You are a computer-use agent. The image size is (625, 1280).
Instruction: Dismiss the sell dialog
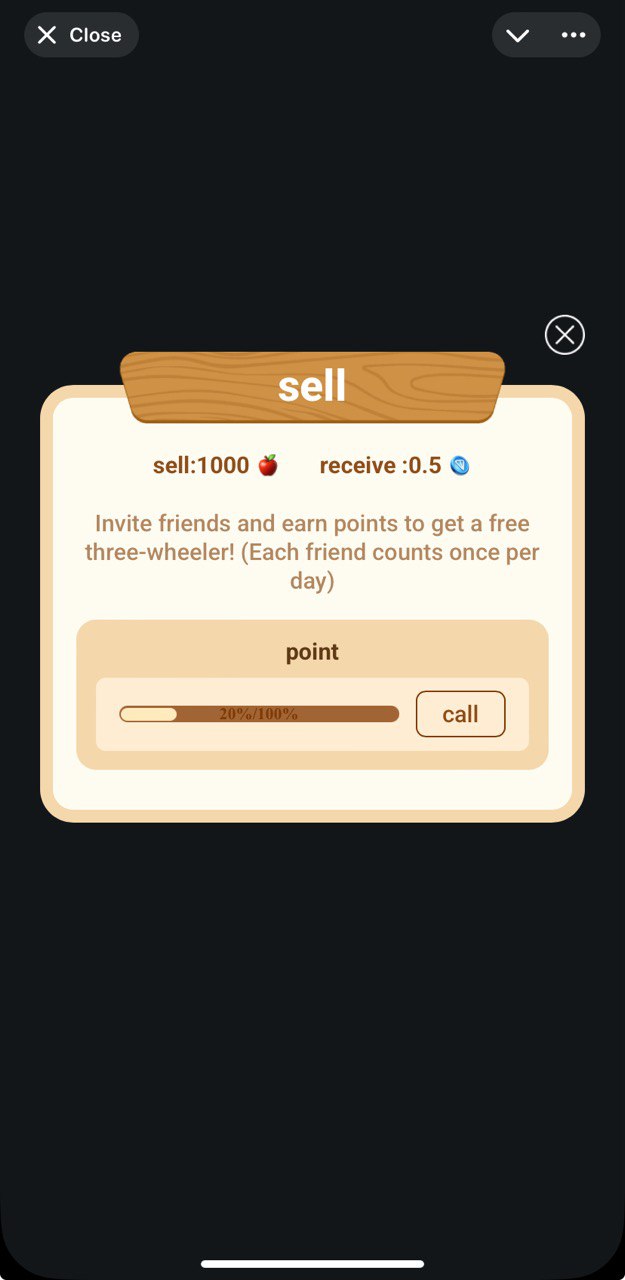pyautogui.click(x=564, y=335)
